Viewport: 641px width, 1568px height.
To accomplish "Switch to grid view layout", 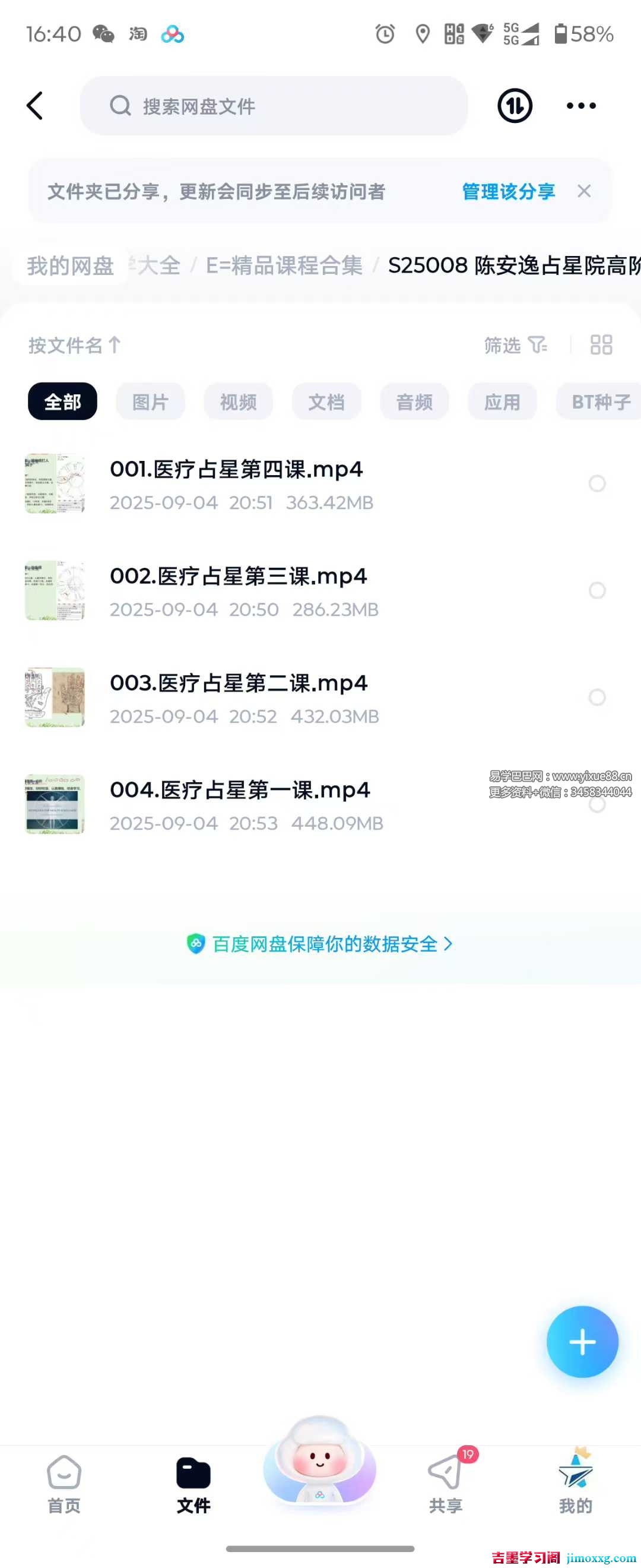I will pos(601,345).
